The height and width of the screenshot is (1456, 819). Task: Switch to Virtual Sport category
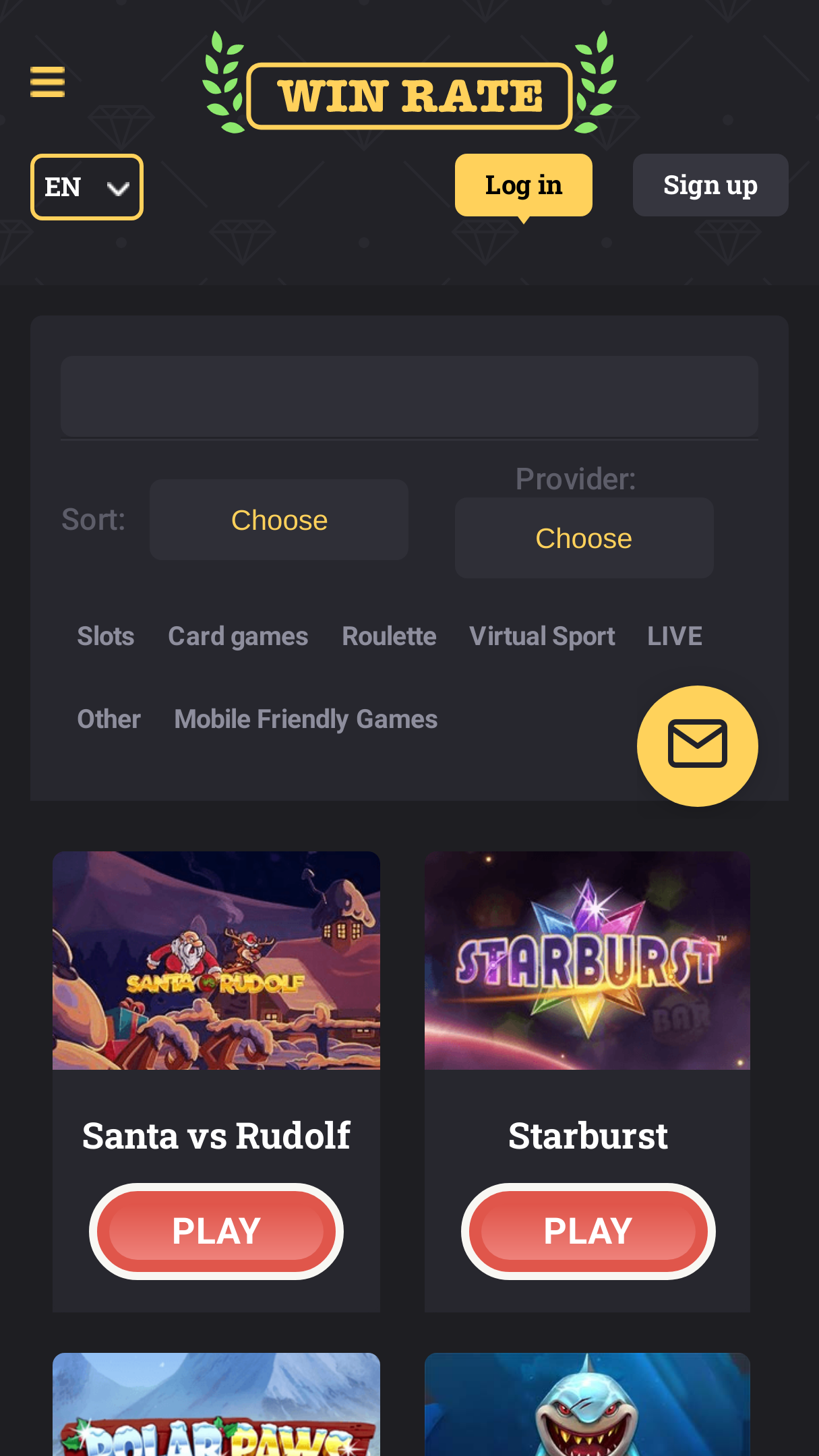coord(542,636)
